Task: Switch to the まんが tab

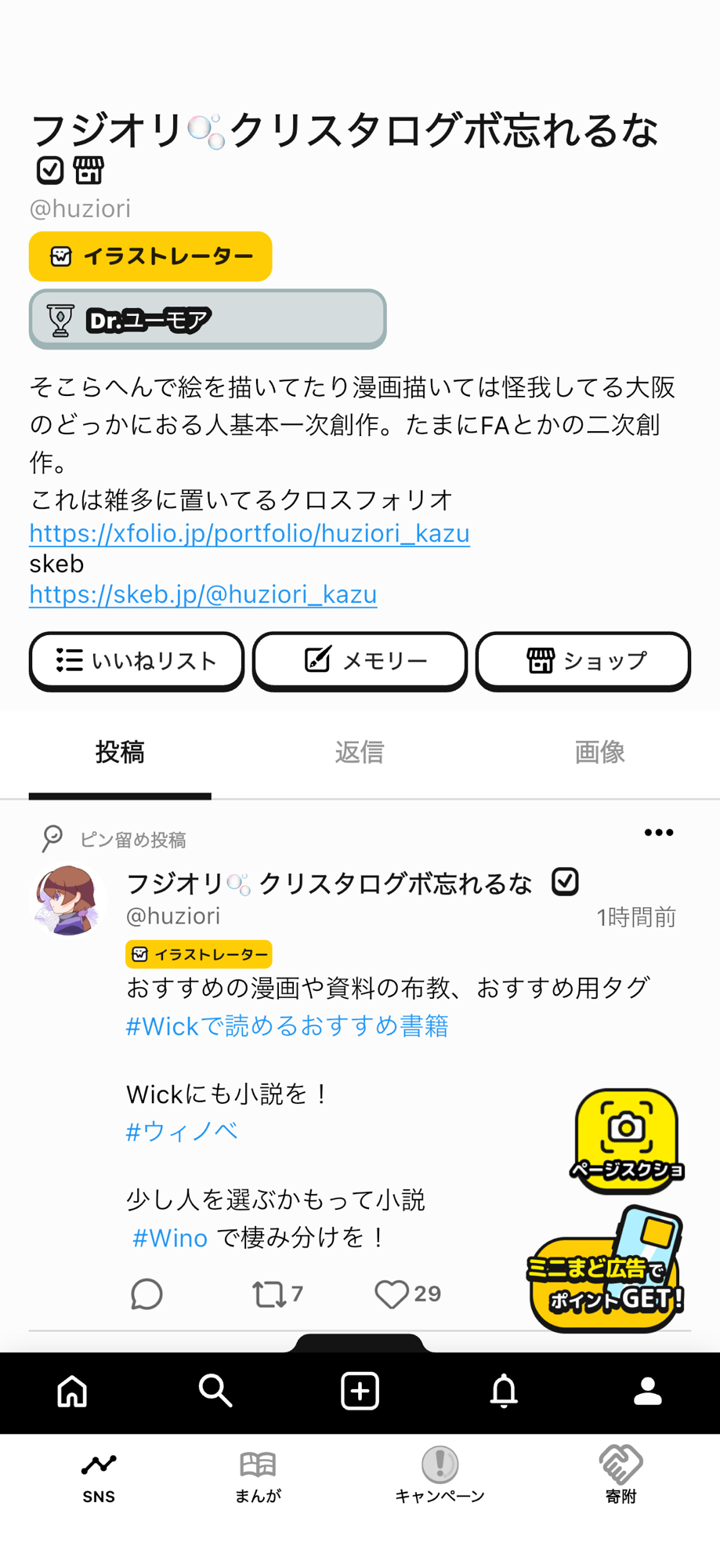Action: [x=258, y=1475]
